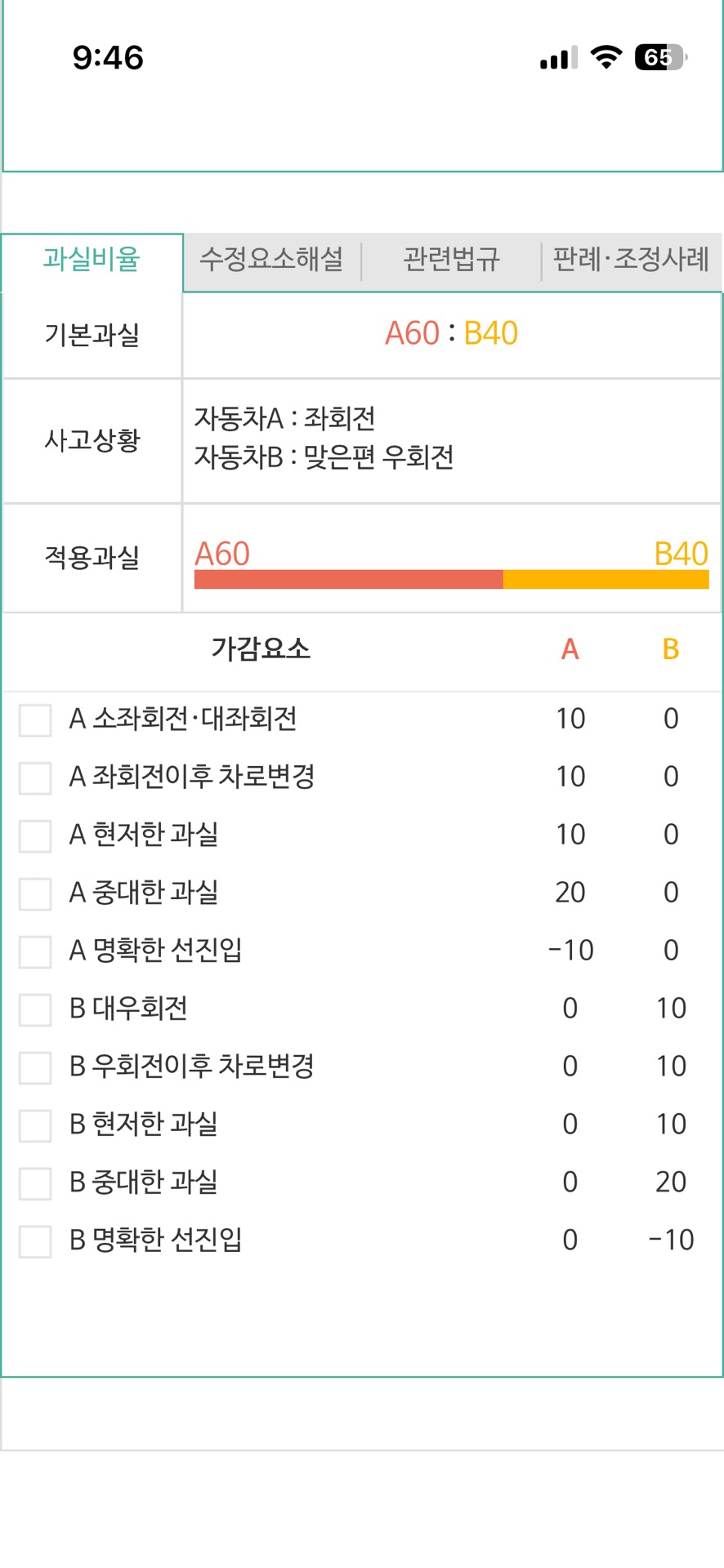The image size is (724, 1568).
Task: Tick the A 좌회전이후 차로변경 checkbox
Action: pyautogui.click(x=35, y=778)
